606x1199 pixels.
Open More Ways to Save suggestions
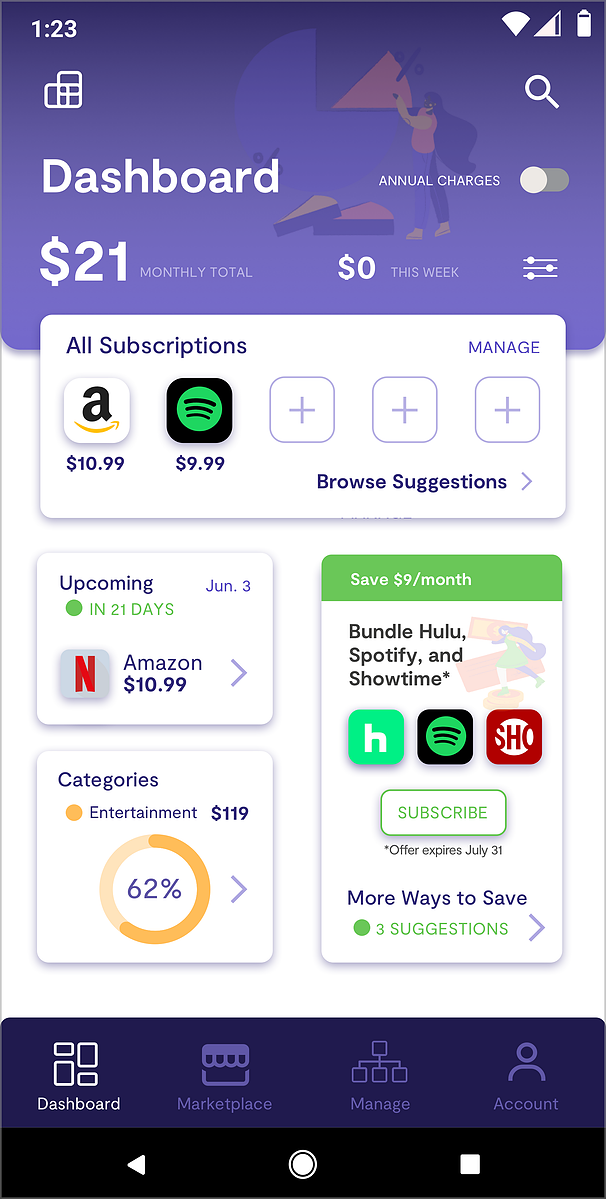click(537, 928)
